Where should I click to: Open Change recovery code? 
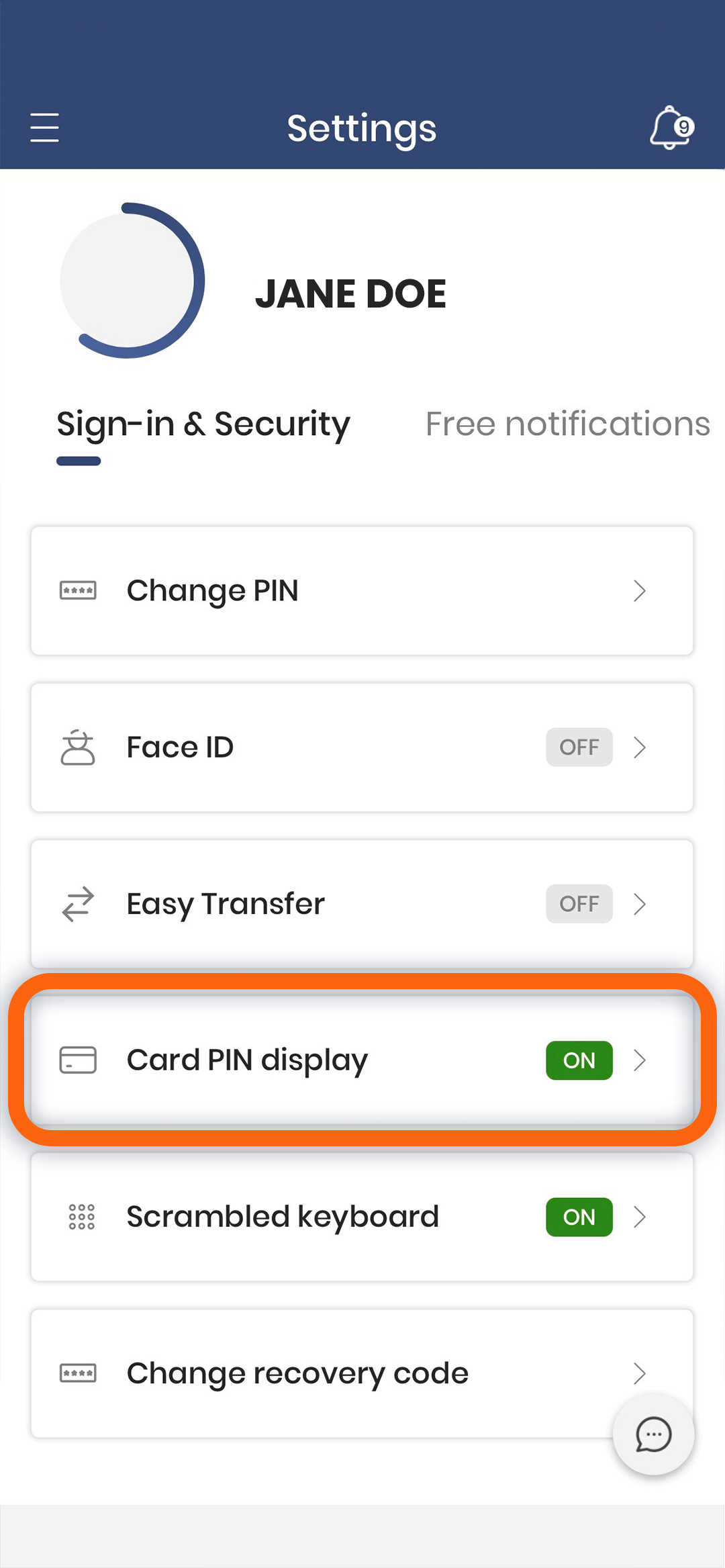click(322, 1373)
